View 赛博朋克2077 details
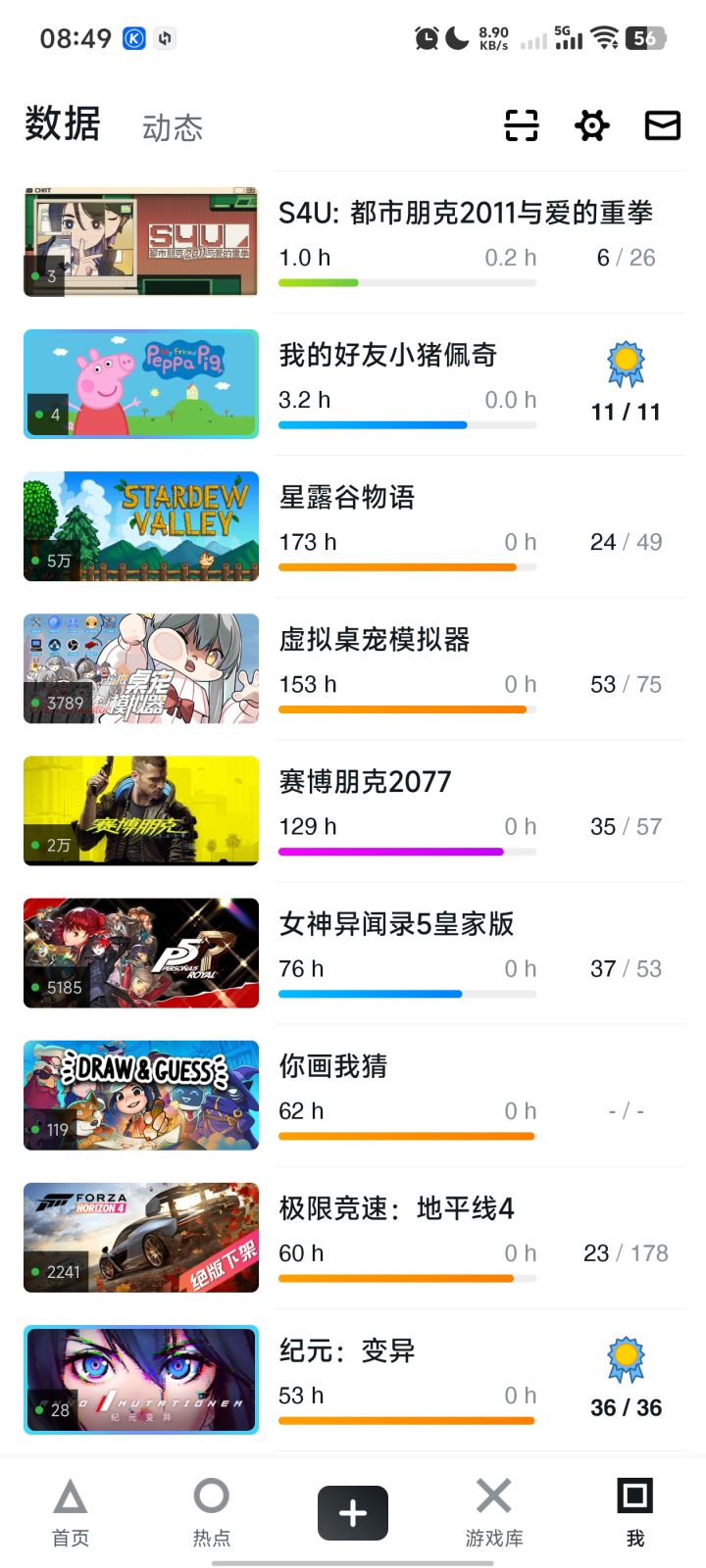Viewport: 706px width, 1568px height. (x=355, y=810)
